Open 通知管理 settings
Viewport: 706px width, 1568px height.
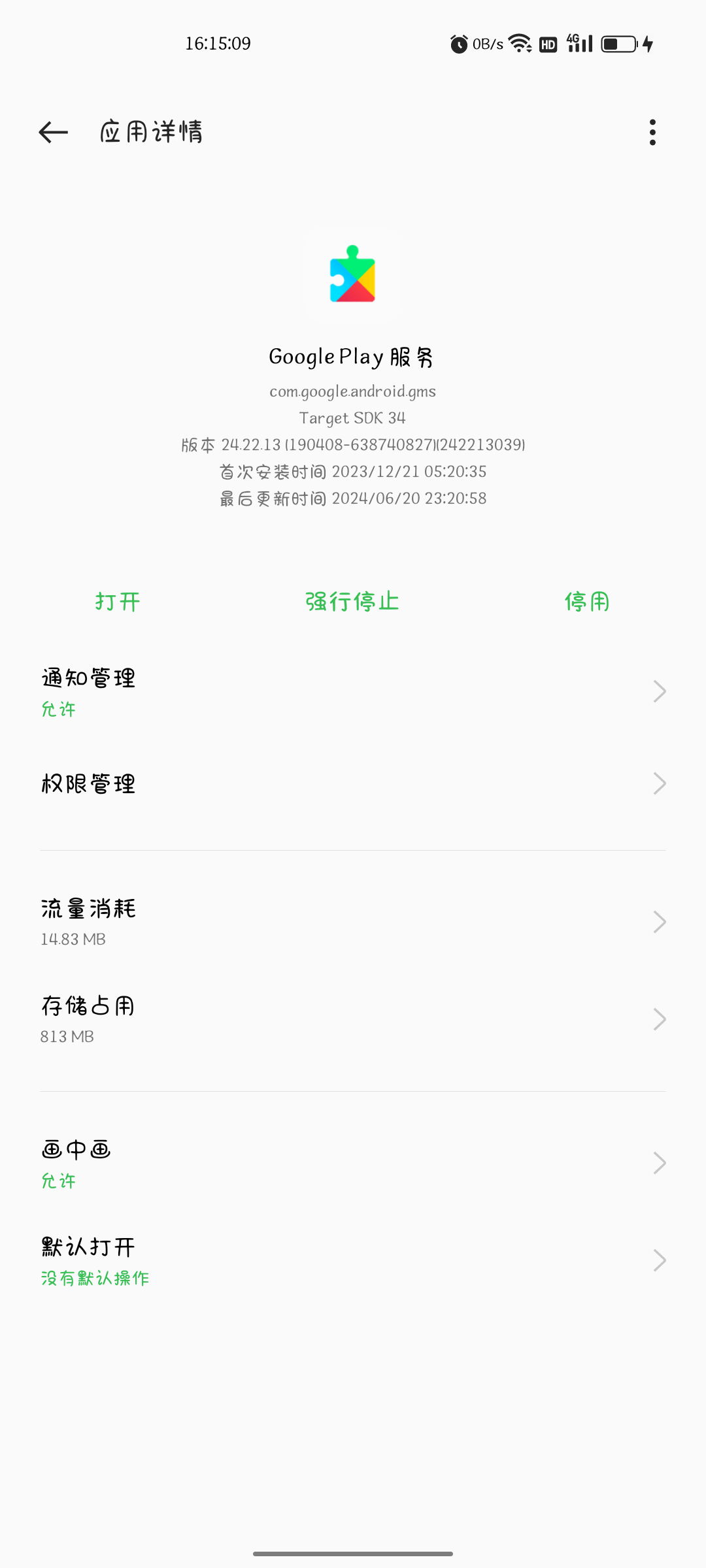point(353,691)
